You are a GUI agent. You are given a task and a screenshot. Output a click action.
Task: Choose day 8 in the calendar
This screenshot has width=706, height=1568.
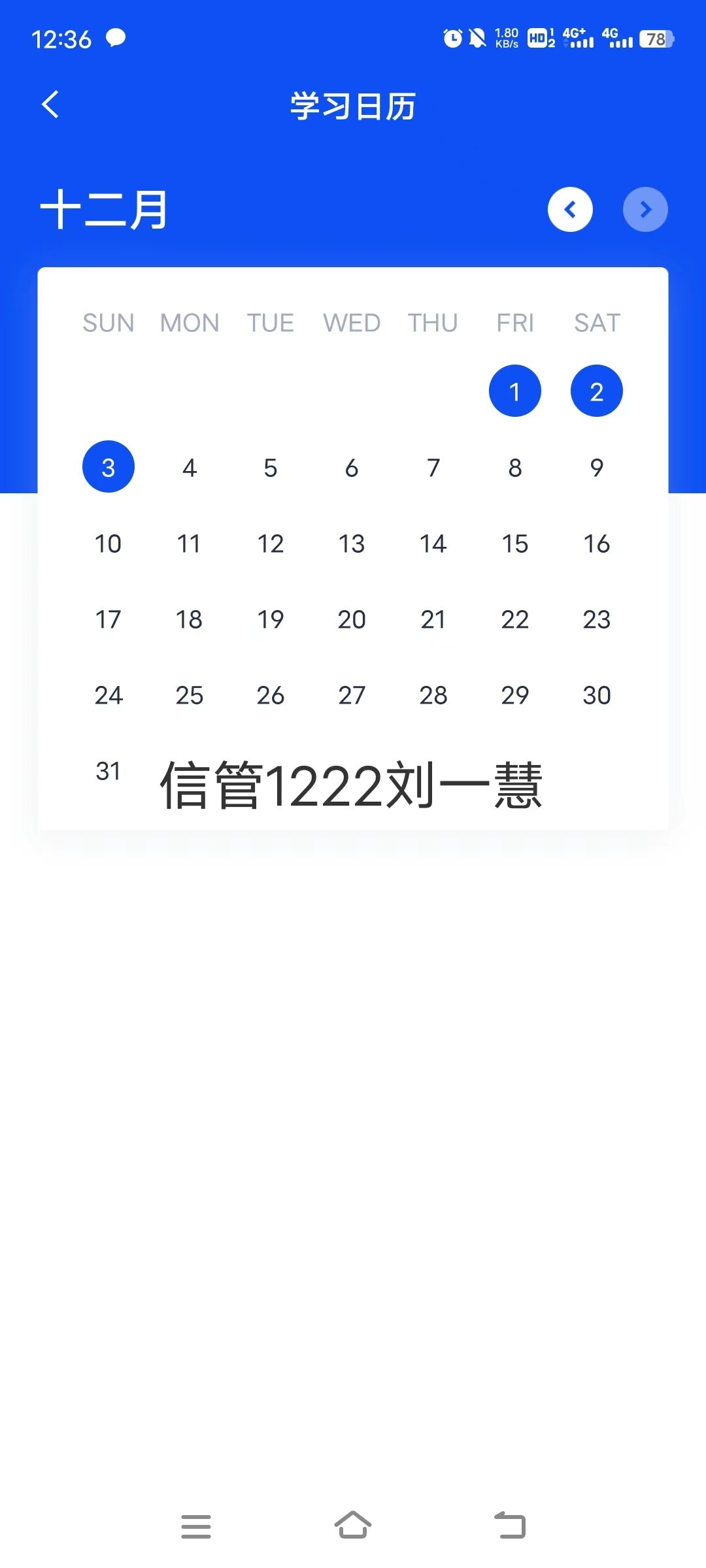tap(515, 468)
